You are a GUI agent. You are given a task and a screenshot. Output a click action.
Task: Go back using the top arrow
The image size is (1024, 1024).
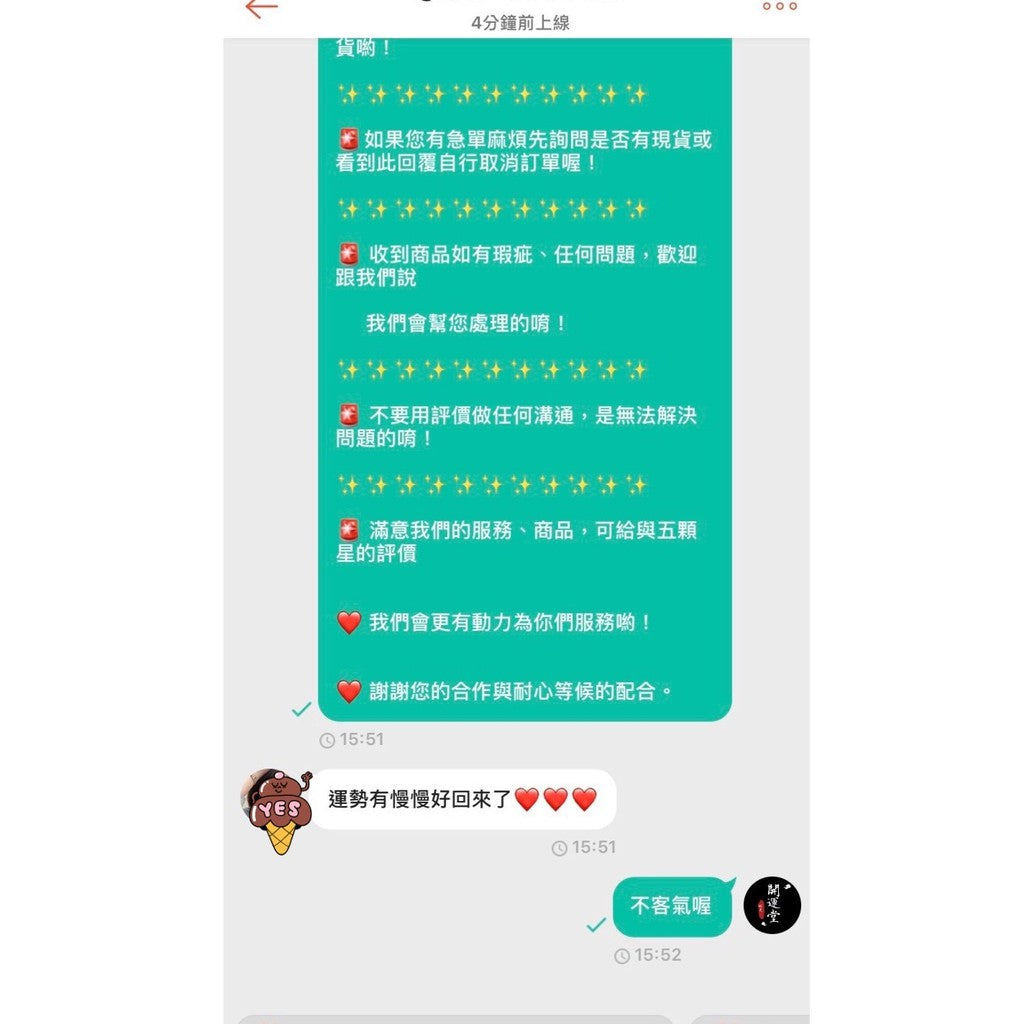261,8
